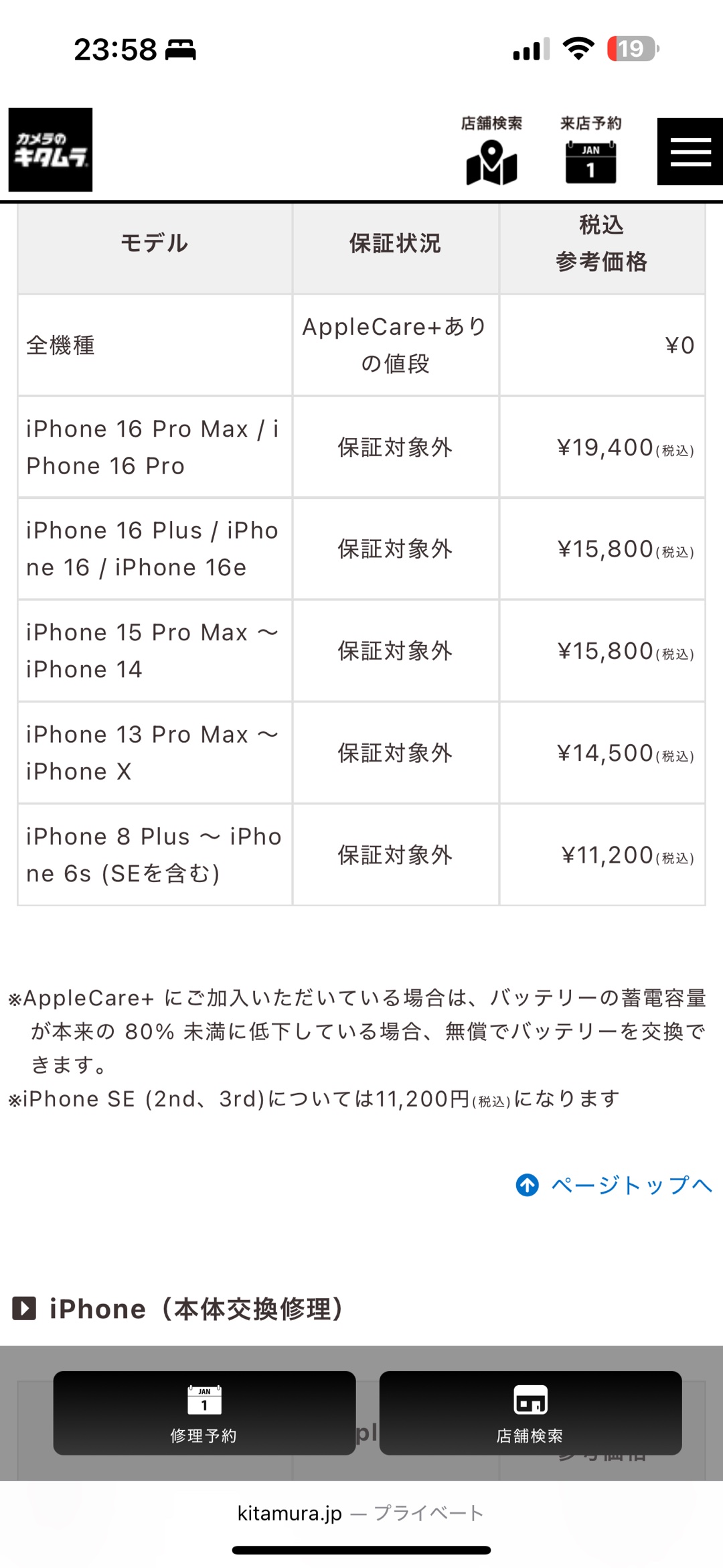Tap the カメラのキタムラ logo to go home

(50, 149)
